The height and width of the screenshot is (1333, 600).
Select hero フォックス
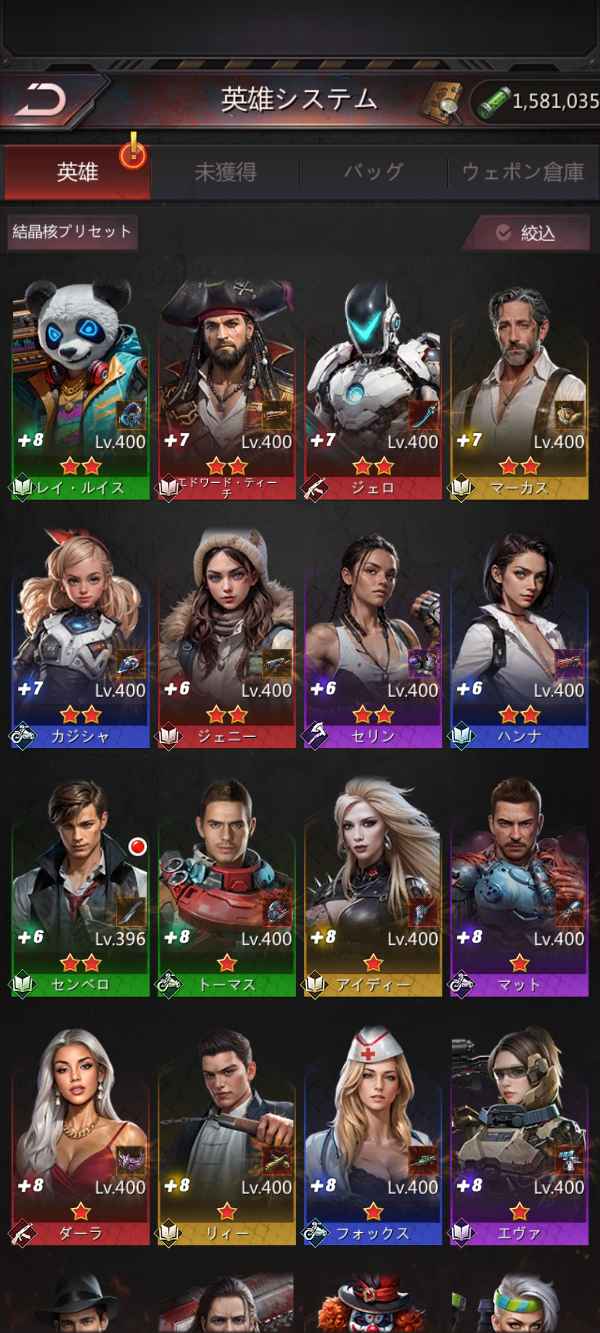373,1136
